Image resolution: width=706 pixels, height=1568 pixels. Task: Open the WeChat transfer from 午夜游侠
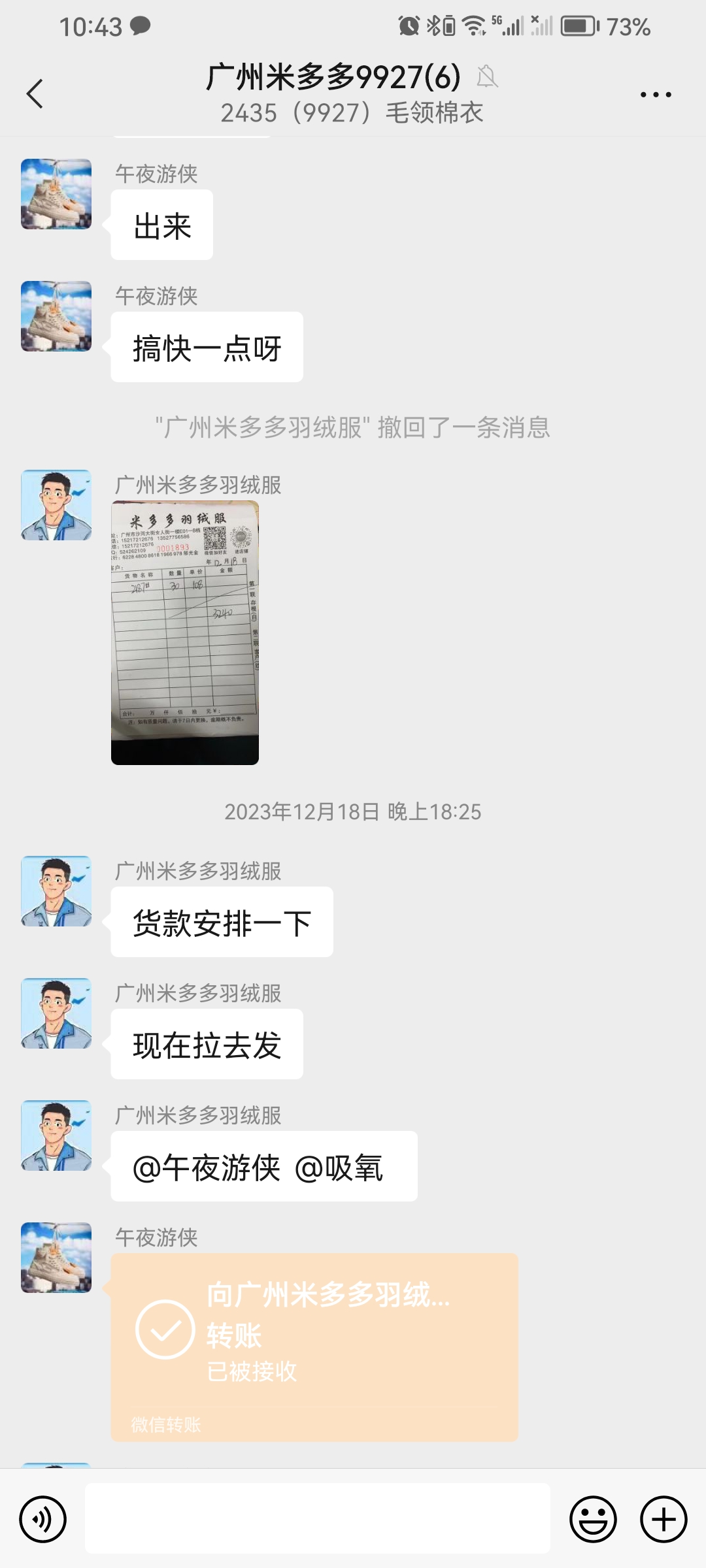pyautogui.click(x=314, y=1347)
